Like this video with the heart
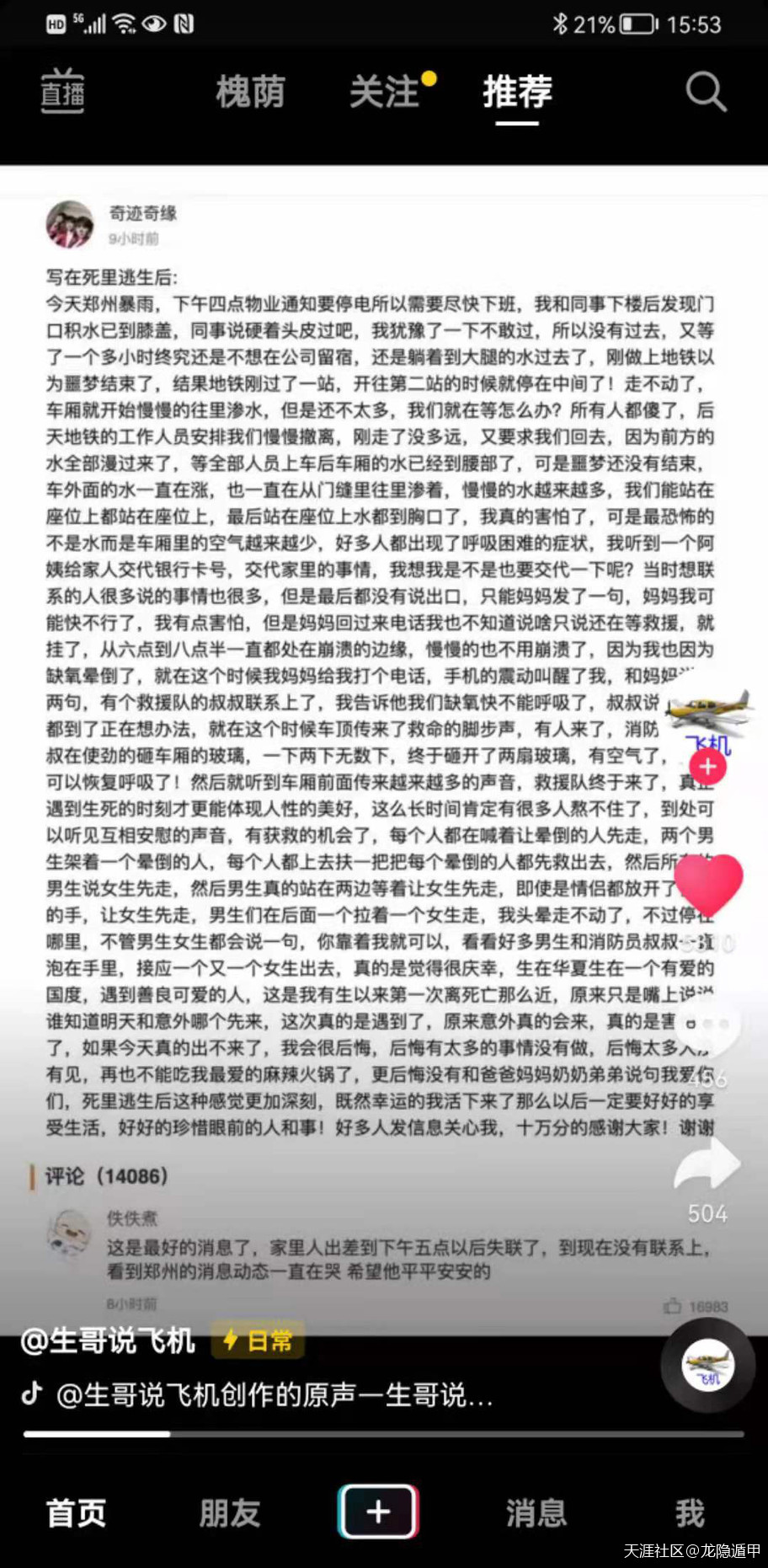768x1568 pixels. pyautogui.click(x=707, y=884)
